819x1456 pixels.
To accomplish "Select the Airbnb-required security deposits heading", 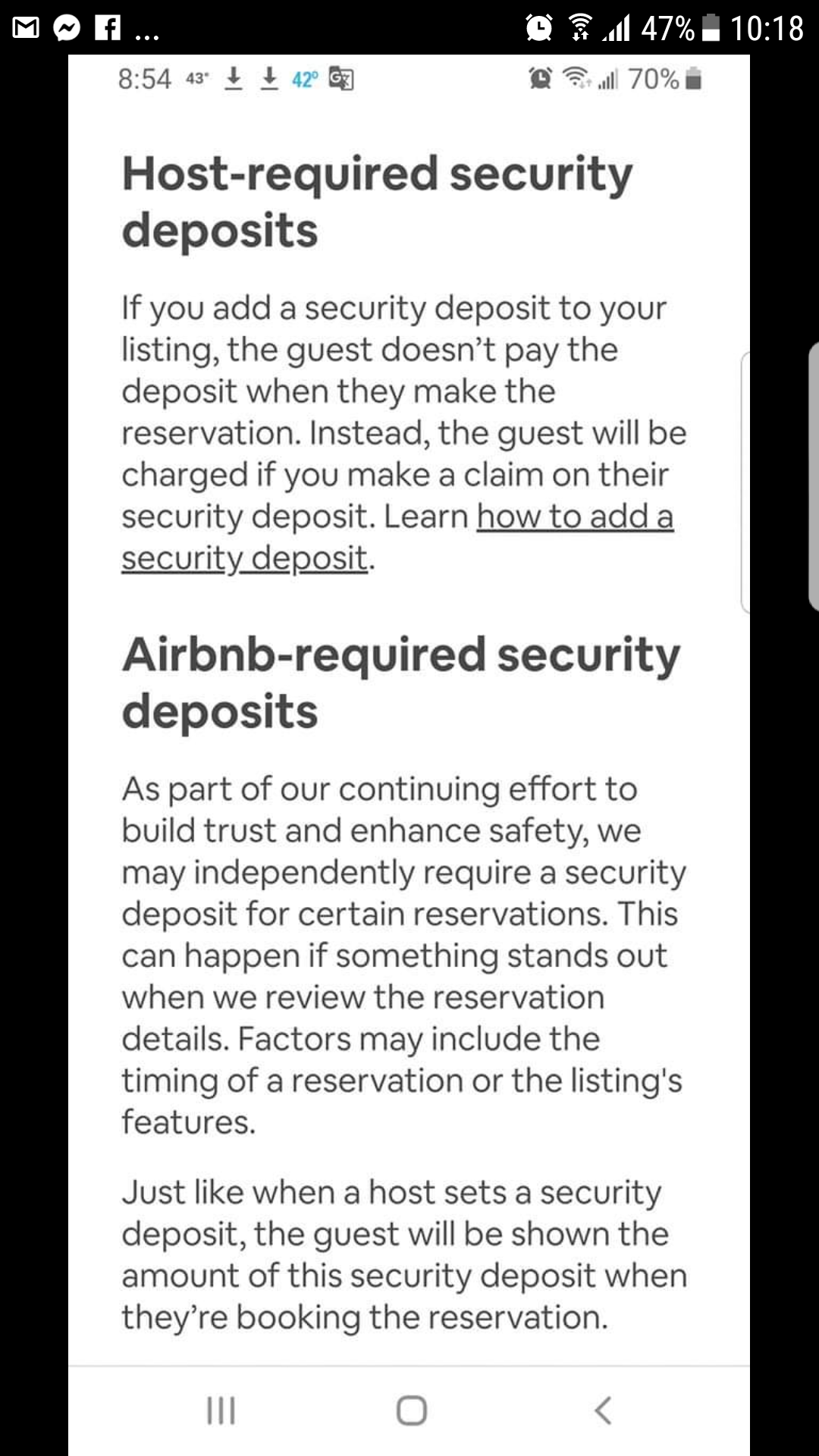I will (400, 681).
